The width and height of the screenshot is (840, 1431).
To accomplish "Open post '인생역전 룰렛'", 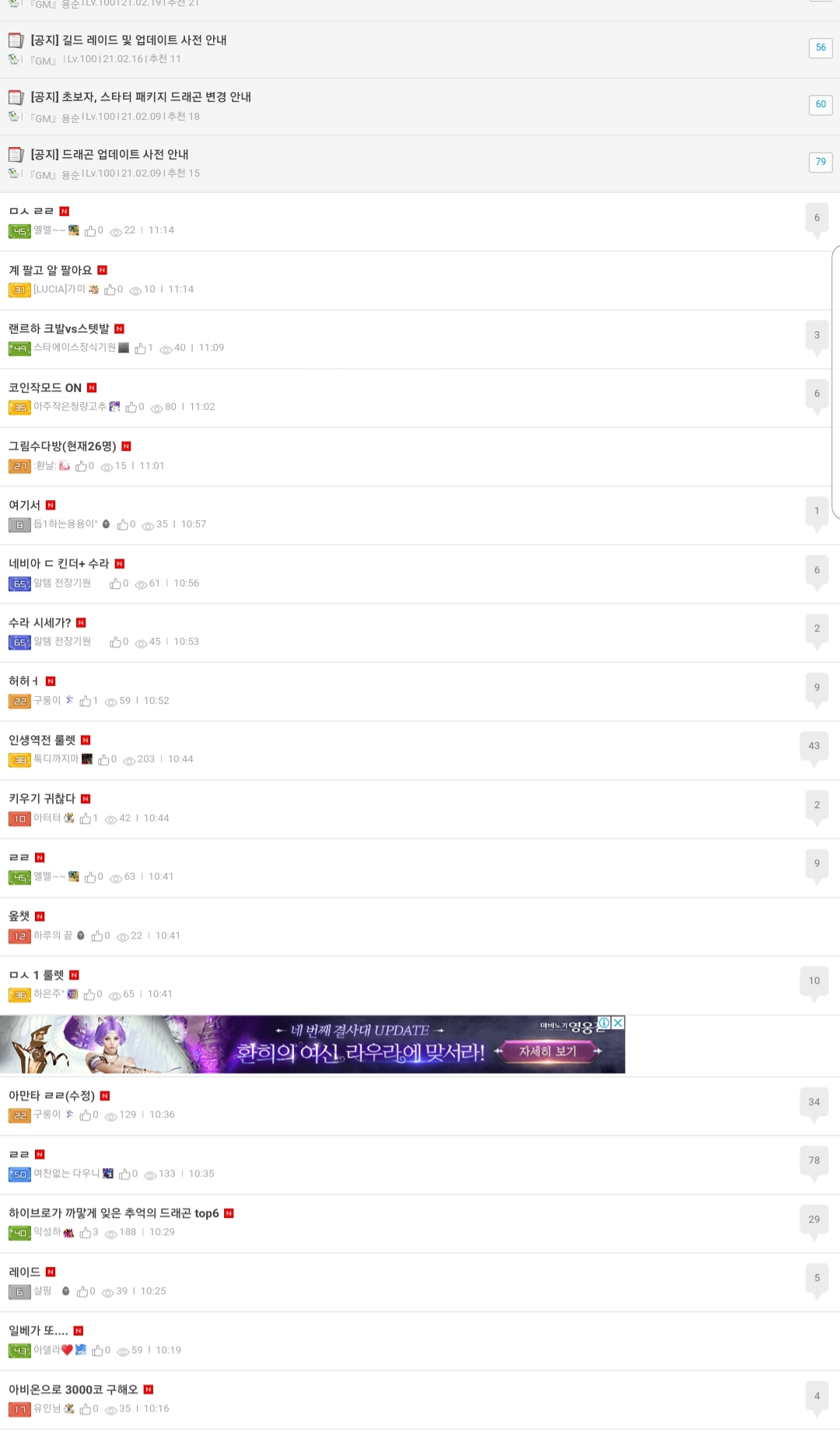I will pos(42,740).
